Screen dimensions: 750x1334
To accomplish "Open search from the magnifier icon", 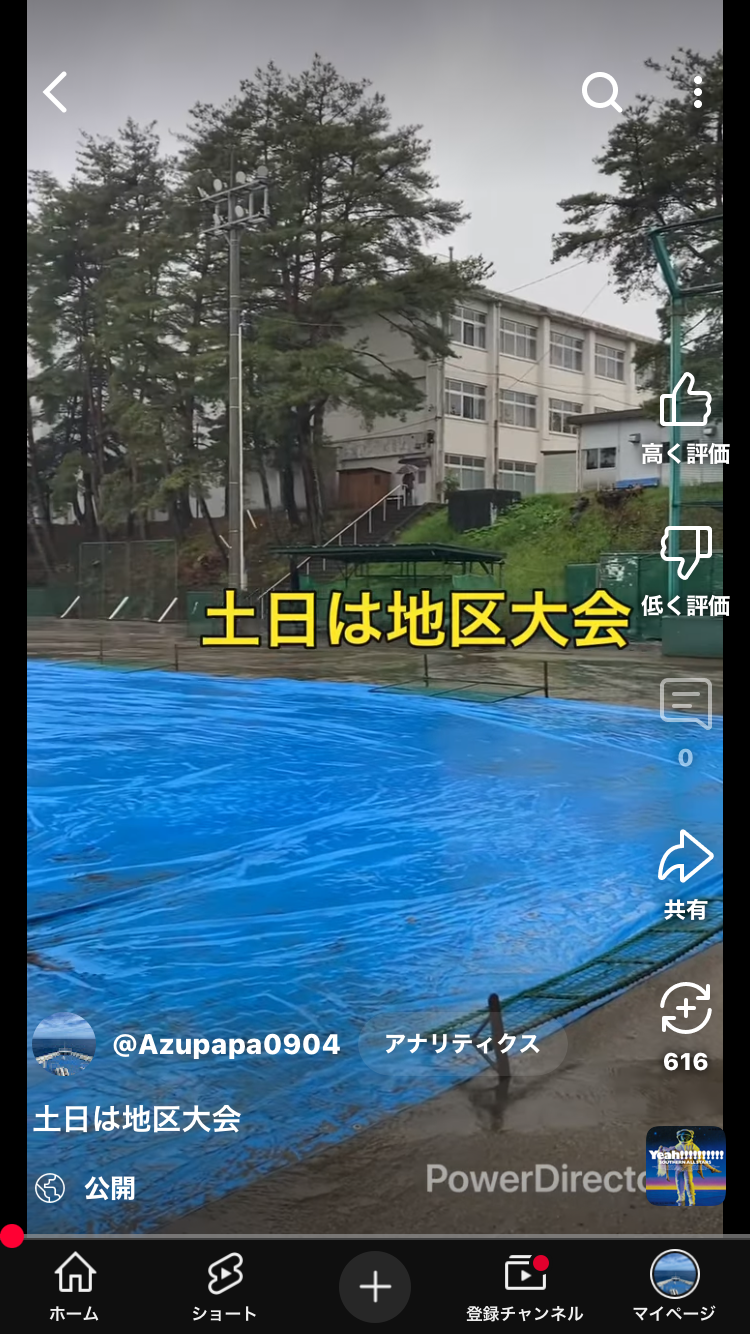I will coord(601,92).
